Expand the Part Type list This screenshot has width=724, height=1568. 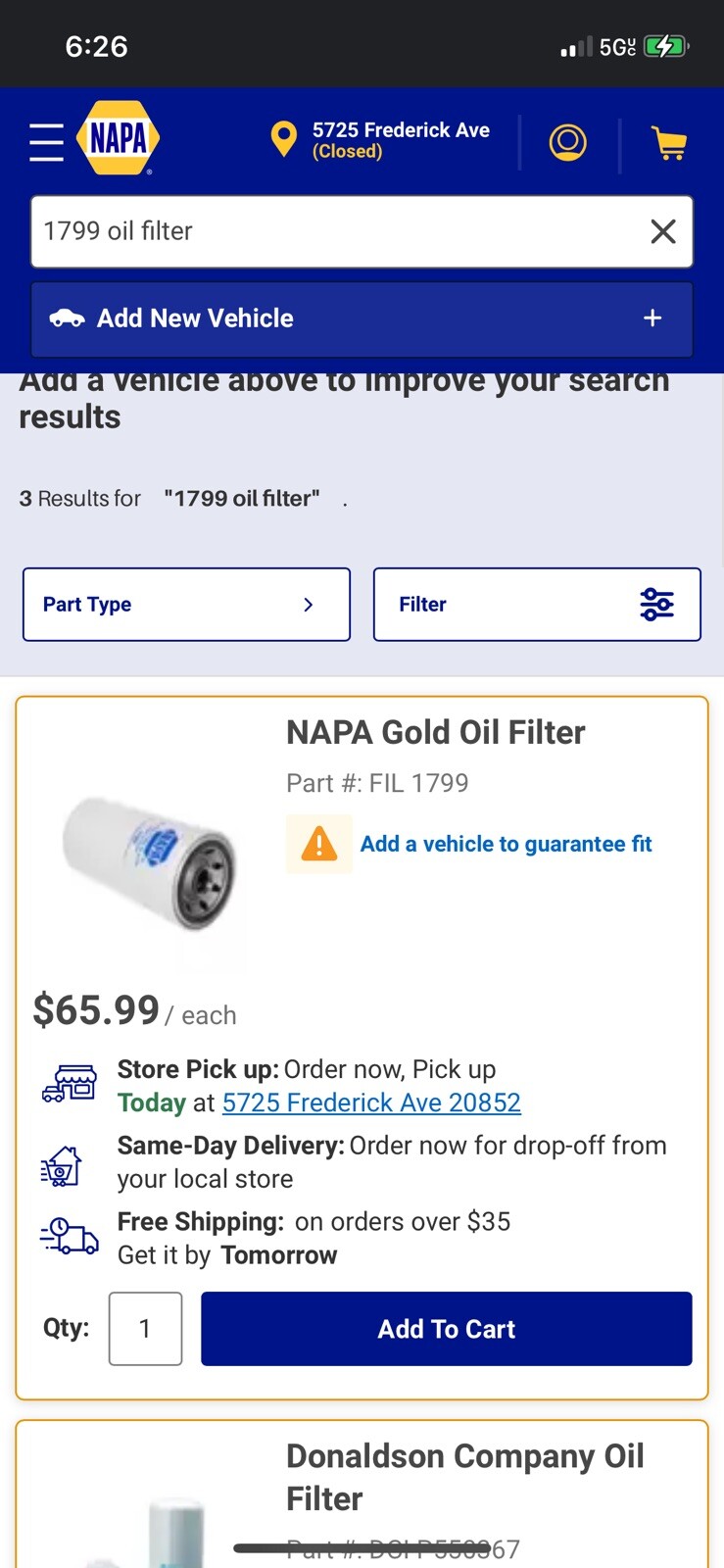pyautogui.click(x=186, y=605)
